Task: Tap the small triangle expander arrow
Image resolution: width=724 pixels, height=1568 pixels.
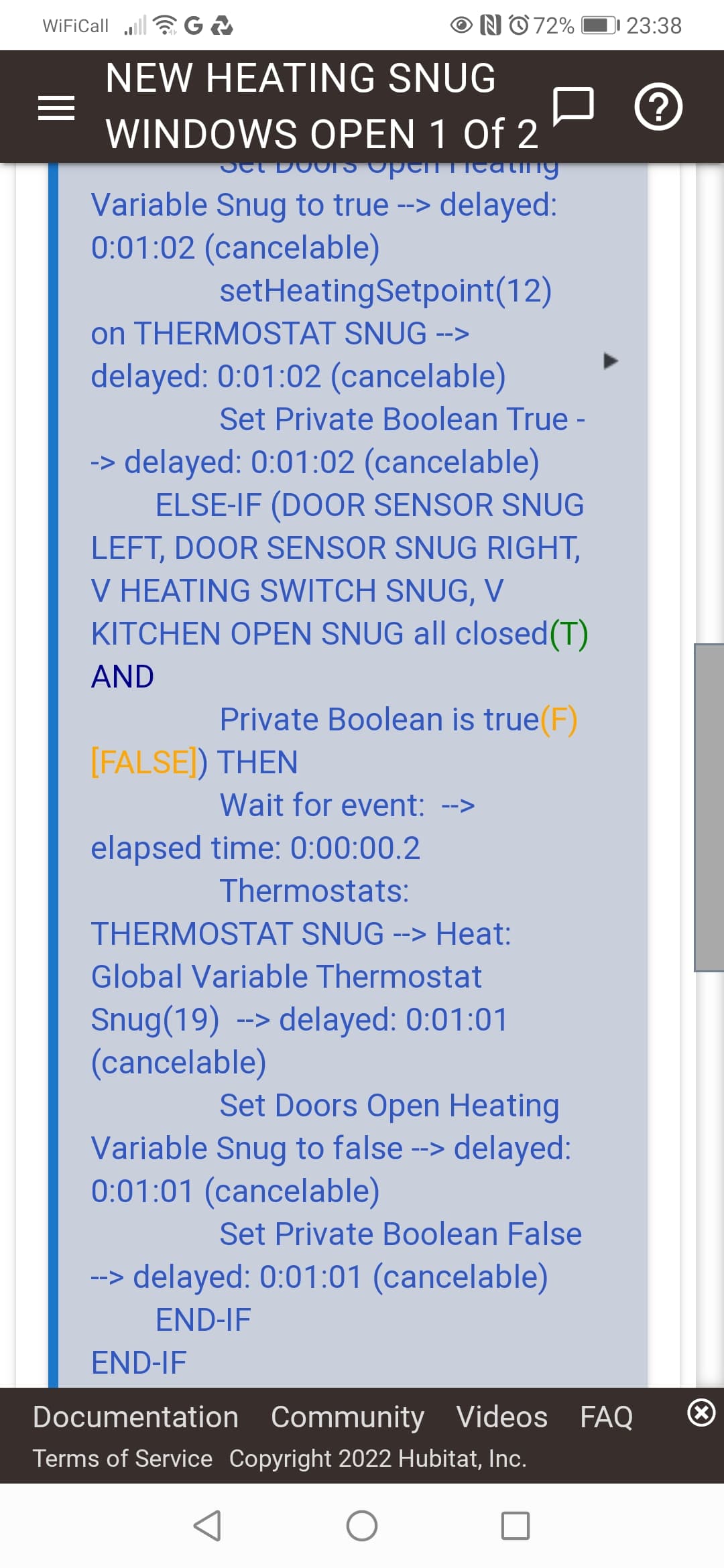Action: pyautogui.click(x=611, y=361)
